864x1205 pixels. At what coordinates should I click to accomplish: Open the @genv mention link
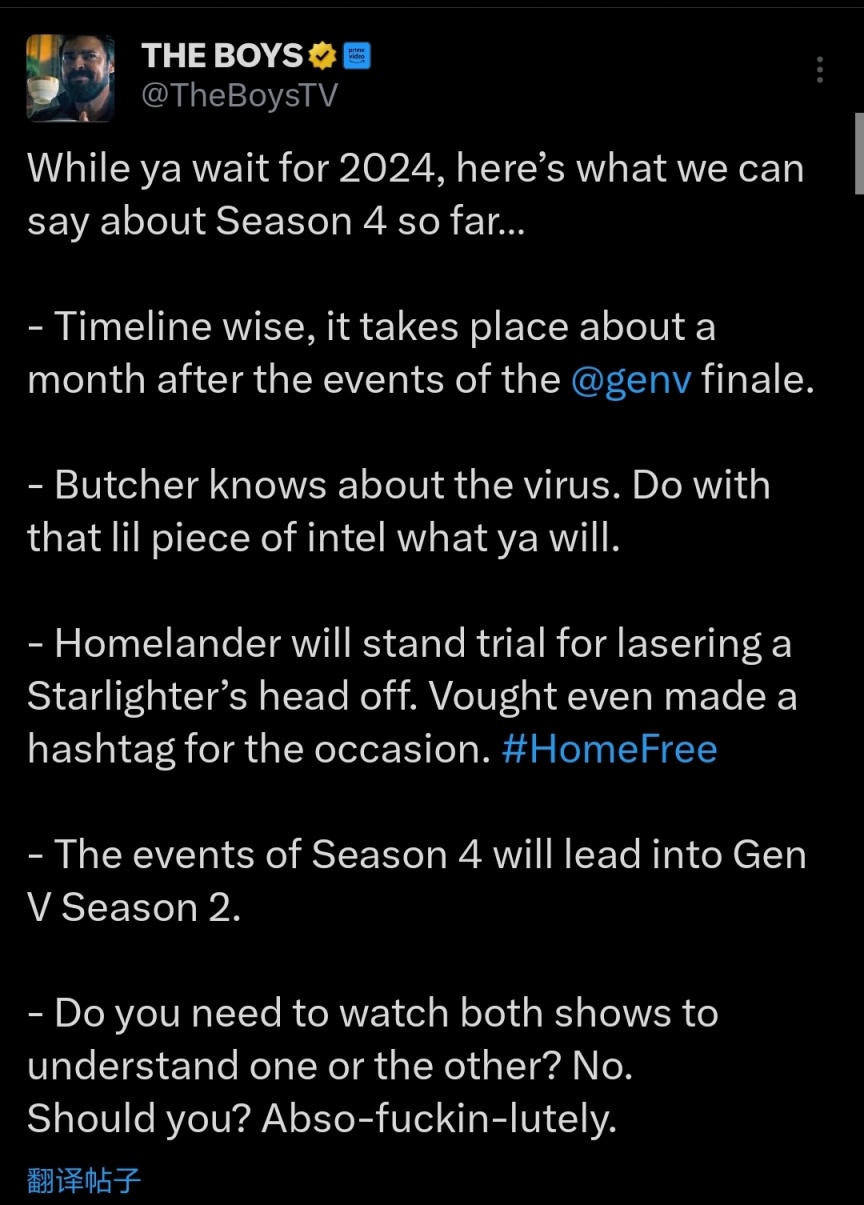(631, 381)
